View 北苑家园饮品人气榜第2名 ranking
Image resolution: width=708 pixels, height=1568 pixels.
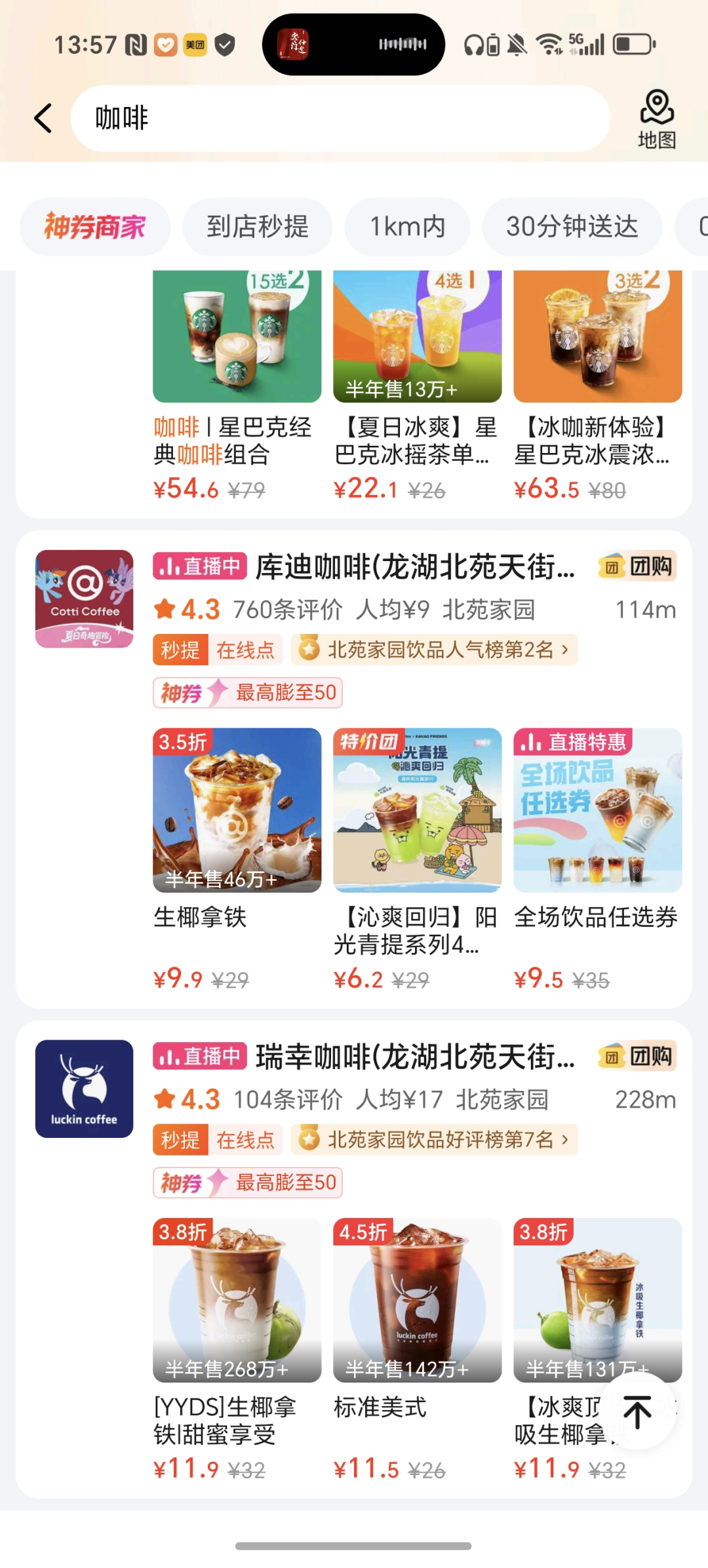point(434,650)
